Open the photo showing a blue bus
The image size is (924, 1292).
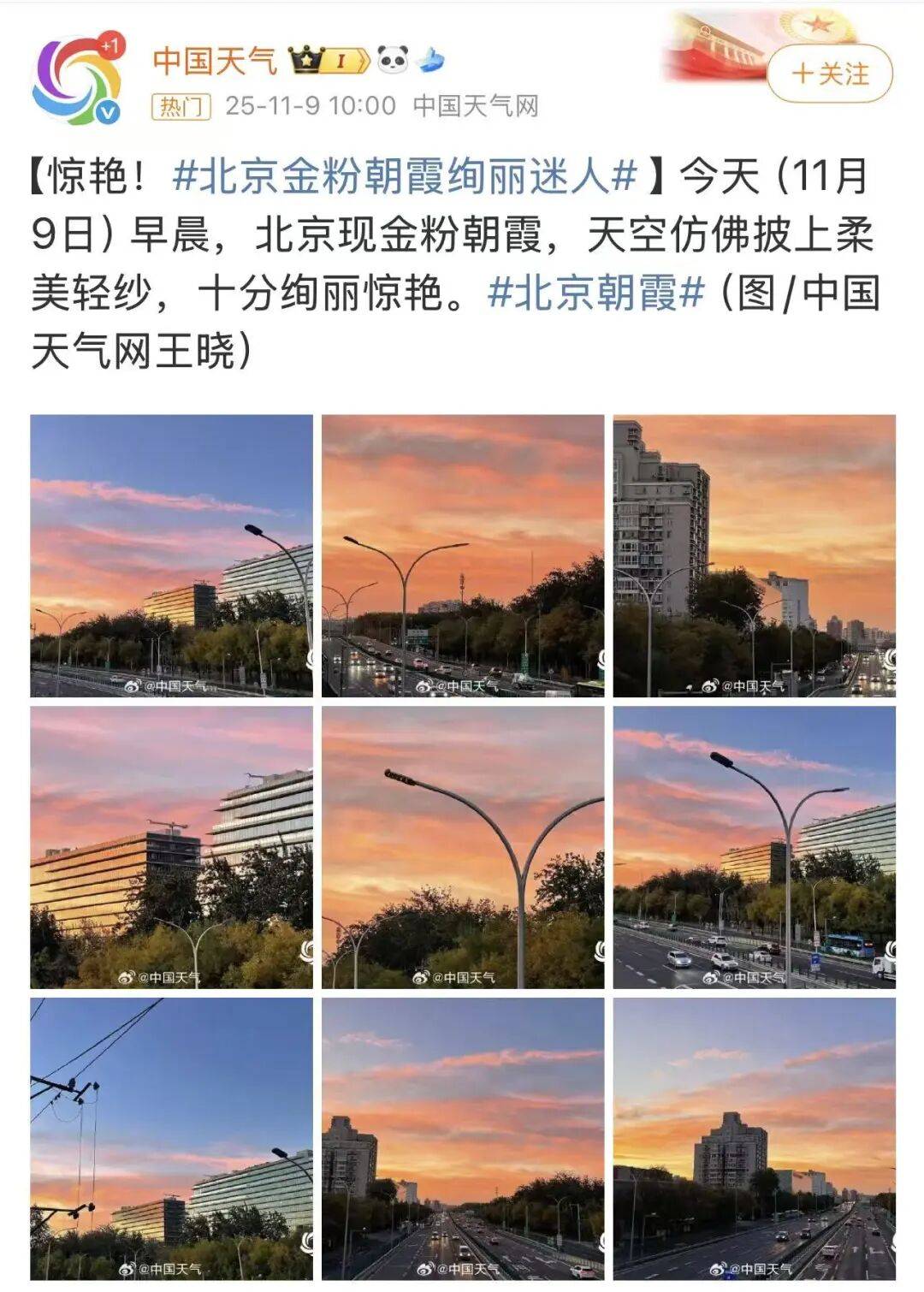(754, 847)
